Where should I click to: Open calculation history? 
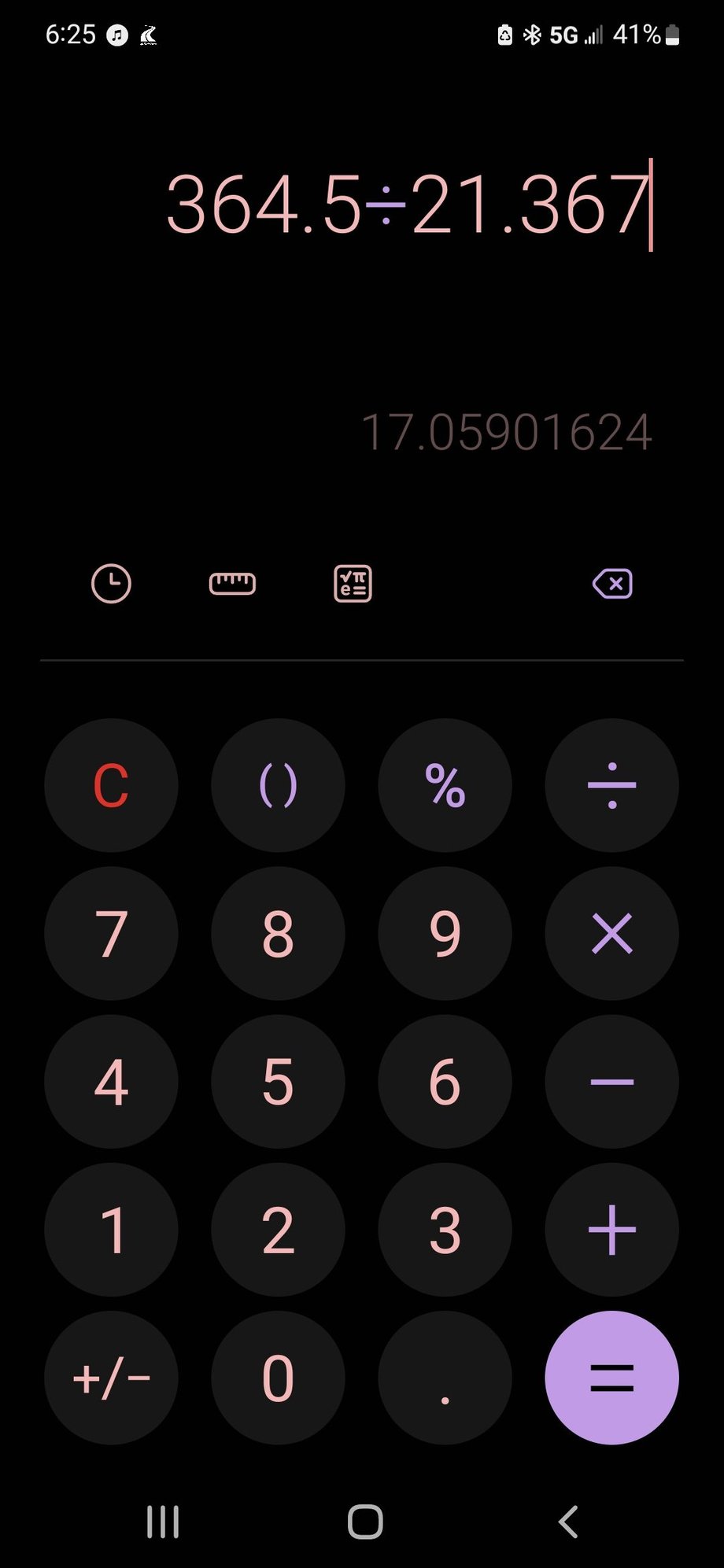click(x=111, y=584)
